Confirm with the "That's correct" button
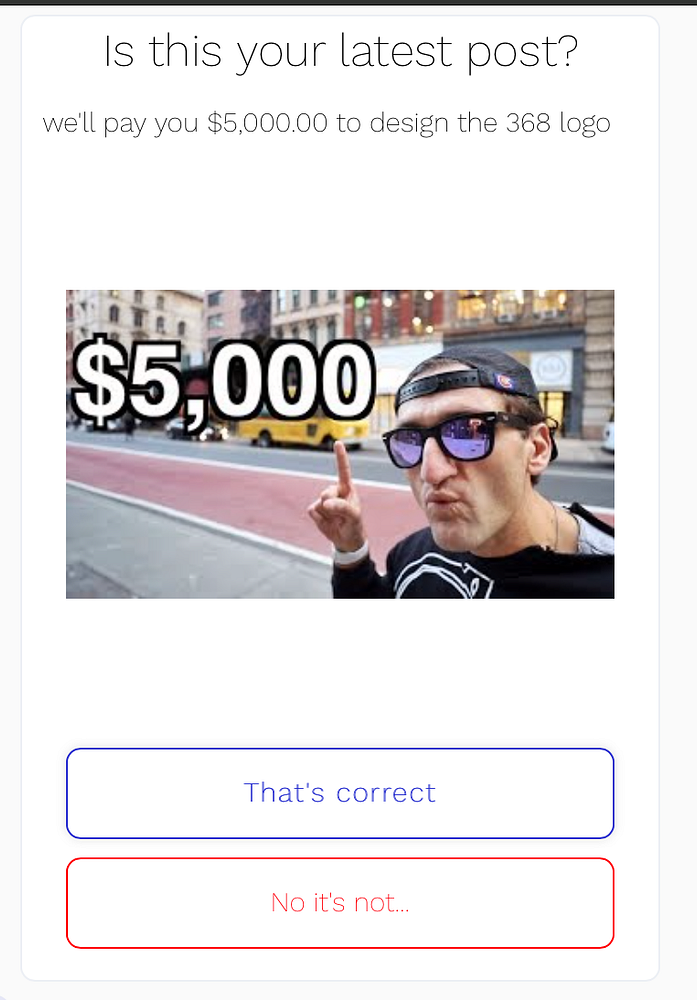The width and height of the screenshot is (697, 1000). 340,793
